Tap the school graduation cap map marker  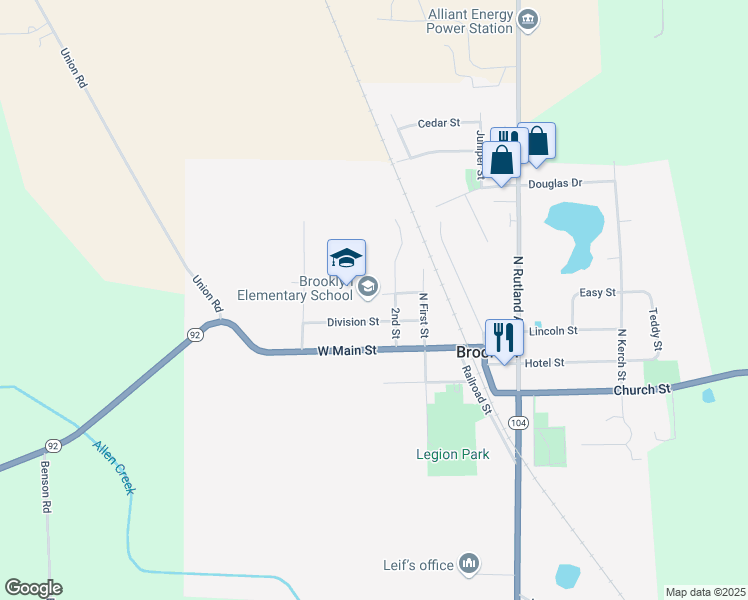tap(346, 258)
